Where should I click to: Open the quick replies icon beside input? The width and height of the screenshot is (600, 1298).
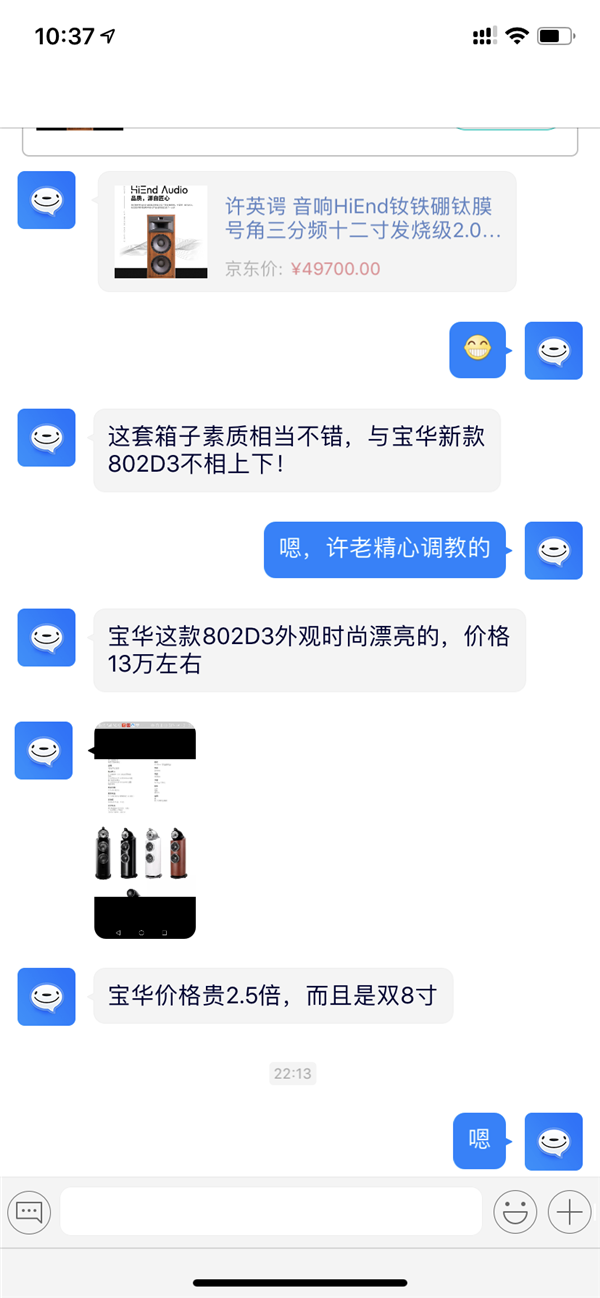[x=29, y=1212]
